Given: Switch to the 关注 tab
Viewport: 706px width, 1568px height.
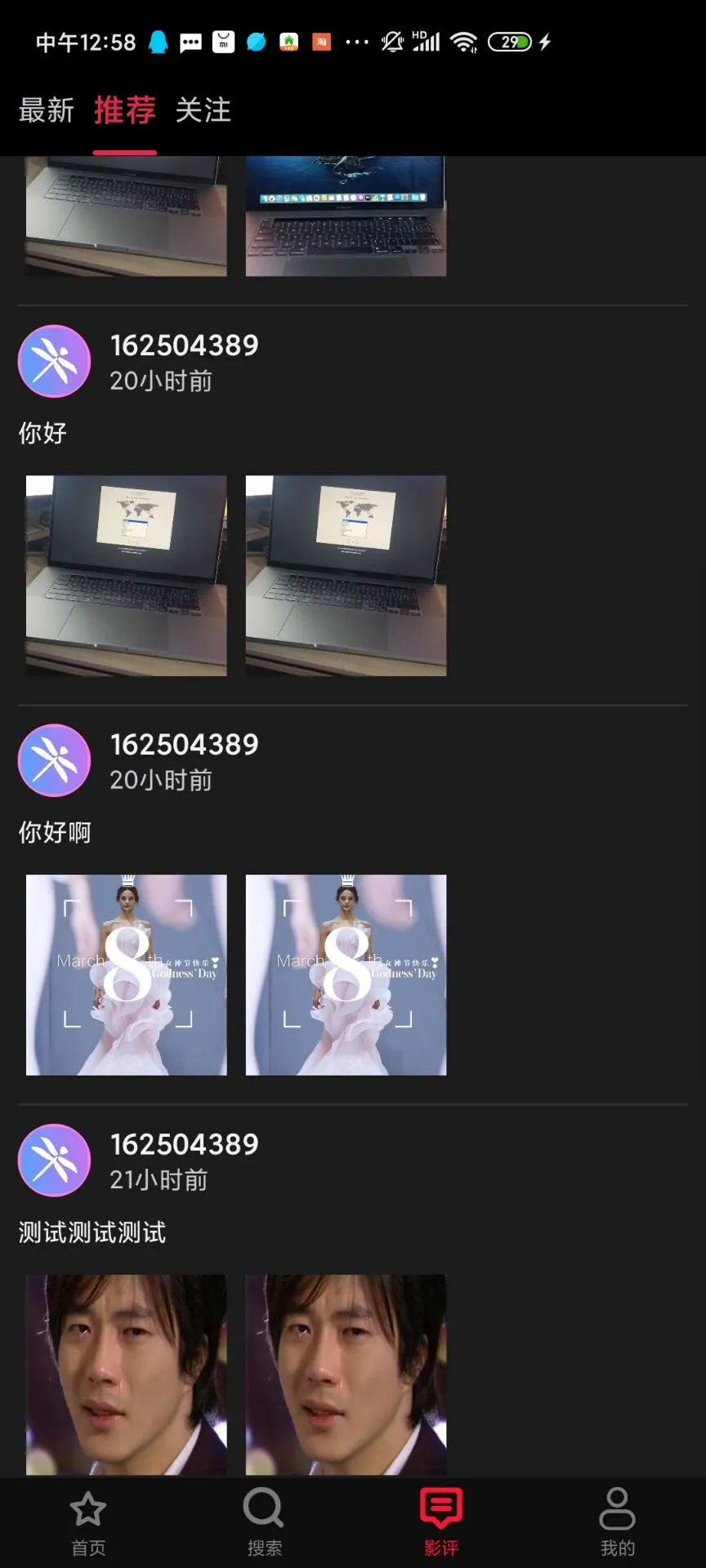Looking at the screenshot, I should coord(203,110).
